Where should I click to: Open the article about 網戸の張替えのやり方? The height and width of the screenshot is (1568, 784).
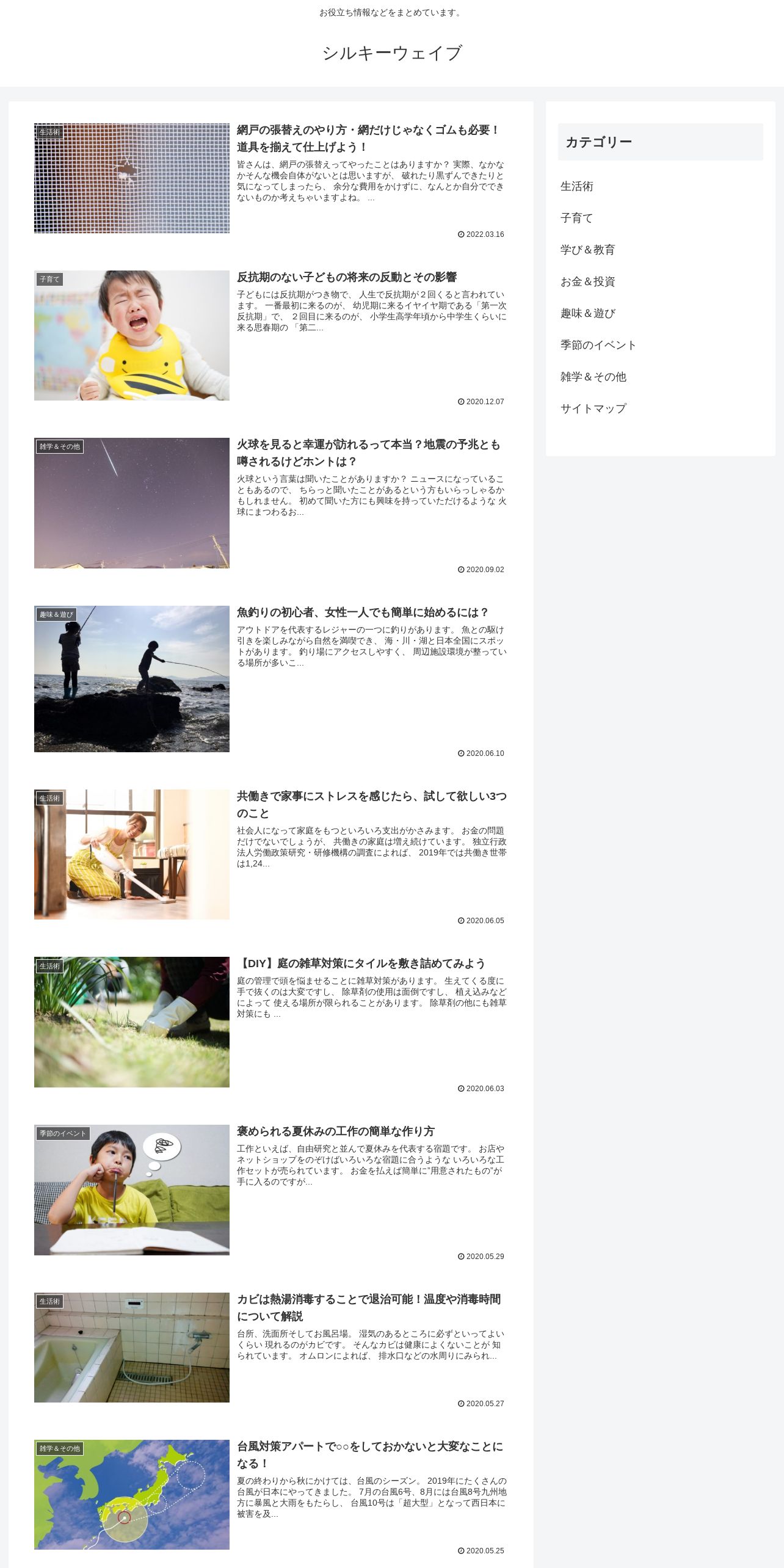(x=368, y=138)
